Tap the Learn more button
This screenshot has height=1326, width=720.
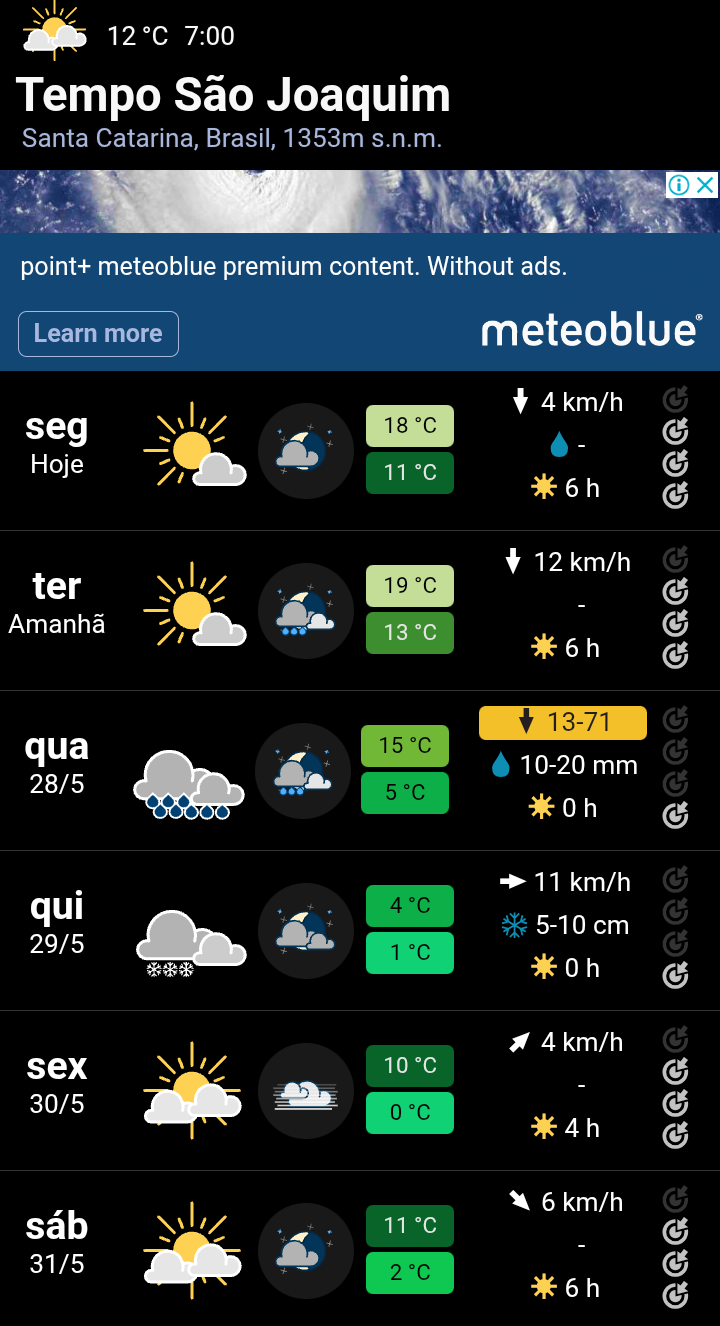click(98, 334)
